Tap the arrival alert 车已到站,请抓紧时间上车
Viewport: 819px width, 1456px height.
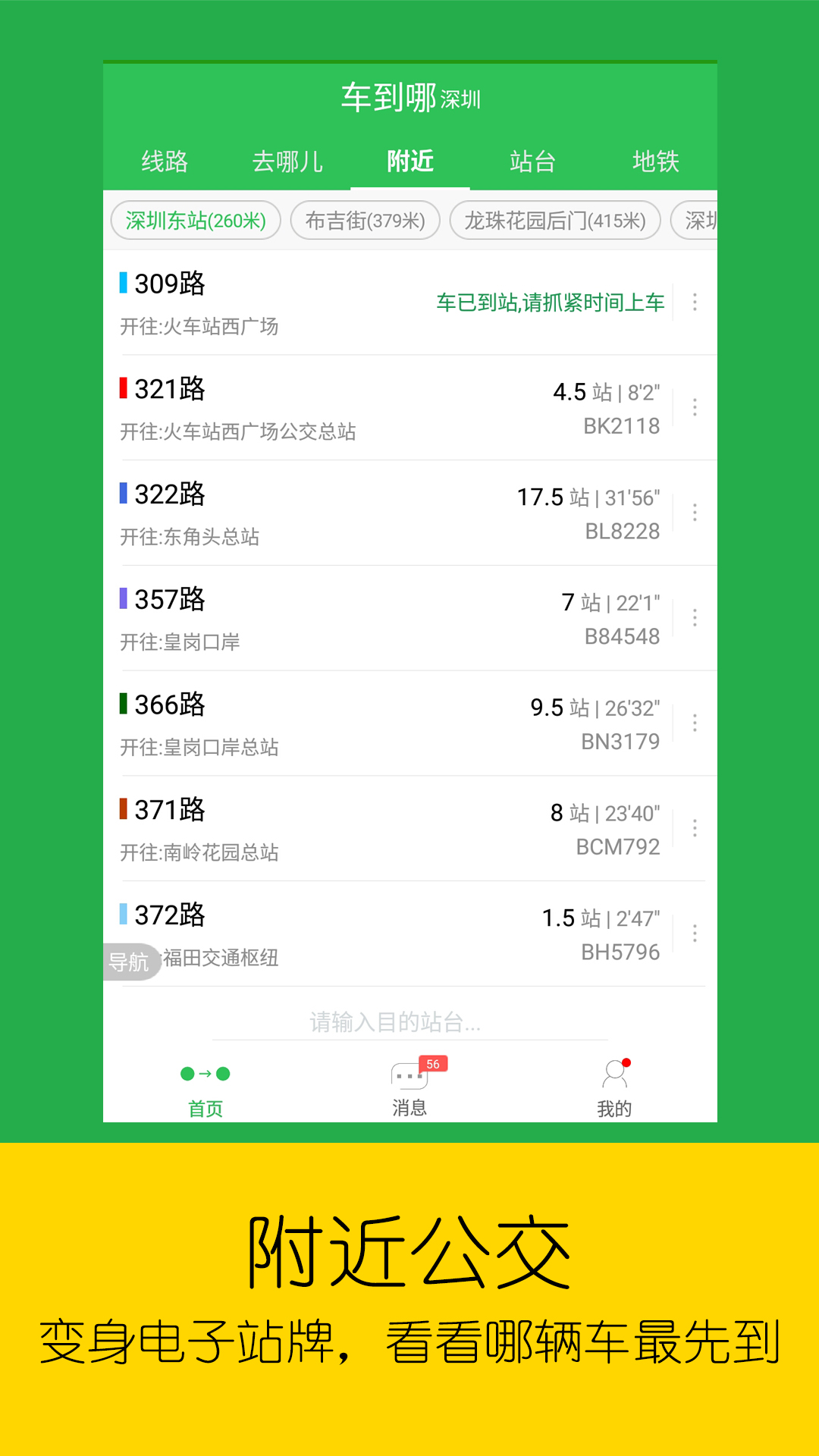coord(549,302)
